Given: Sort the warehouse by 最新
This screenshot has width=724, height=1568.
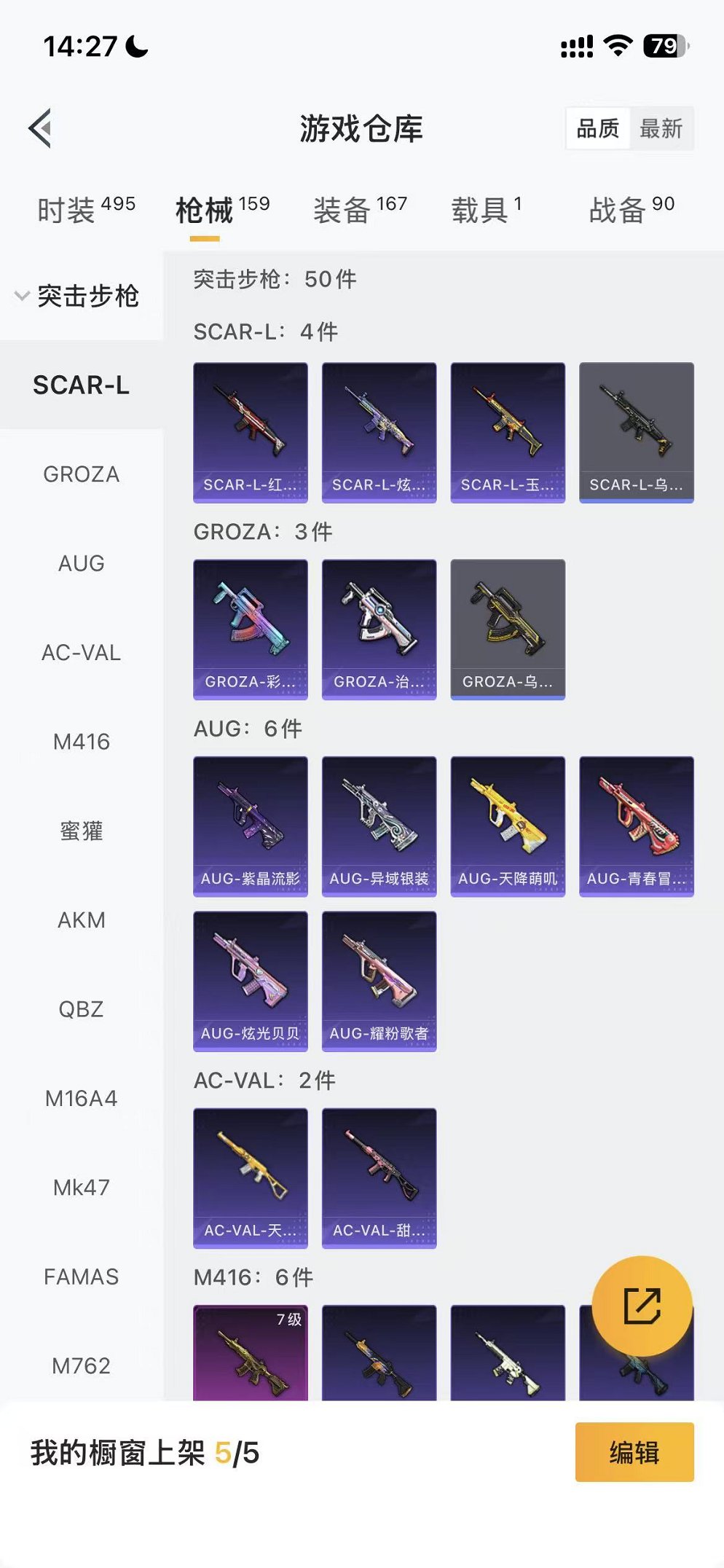Looking at the screenshot, I should (x=661, y=129).
